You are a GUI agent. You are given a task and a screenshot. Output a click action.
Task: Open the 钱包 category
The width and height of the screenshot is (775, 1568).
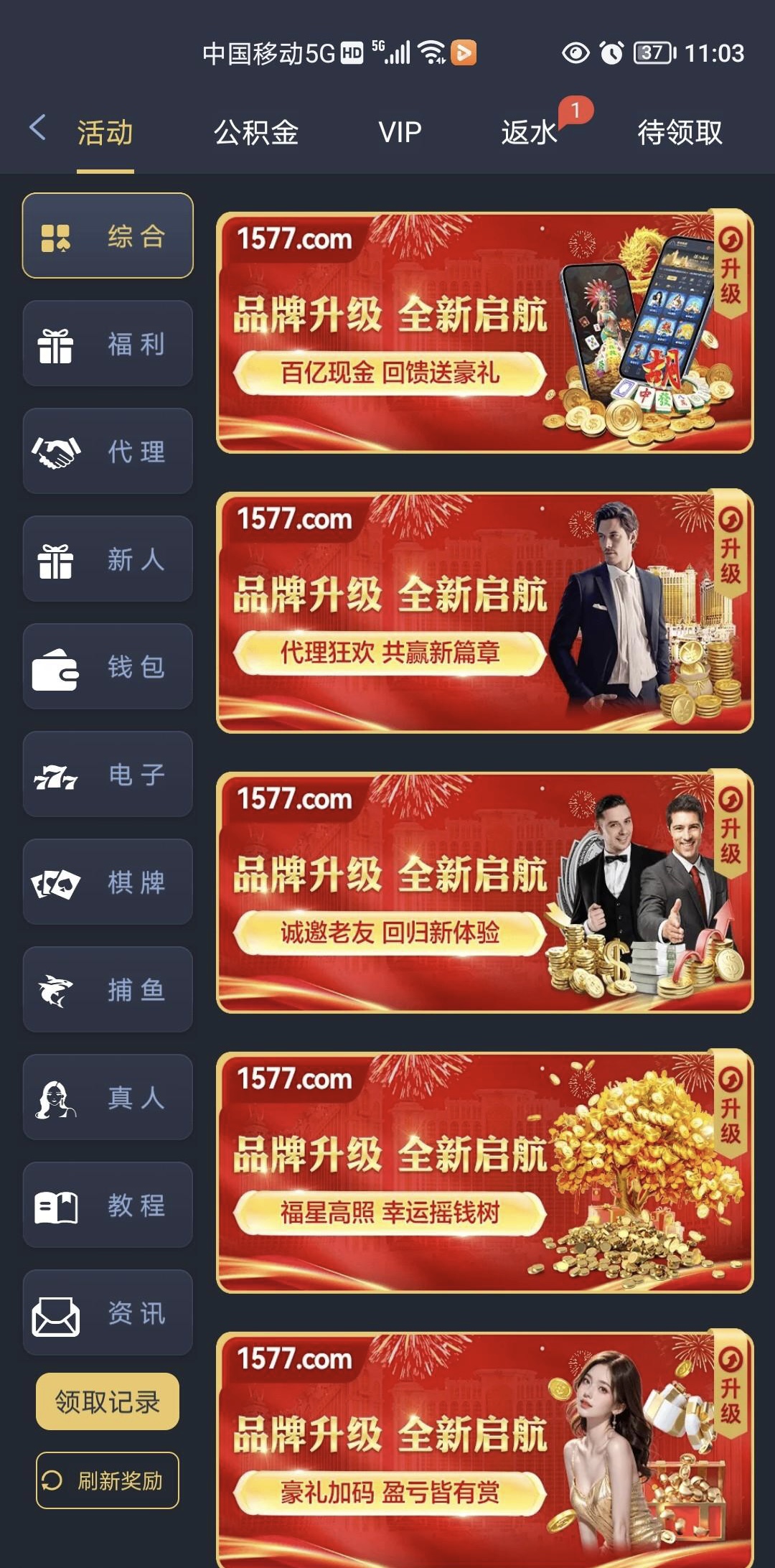point(108,667)
